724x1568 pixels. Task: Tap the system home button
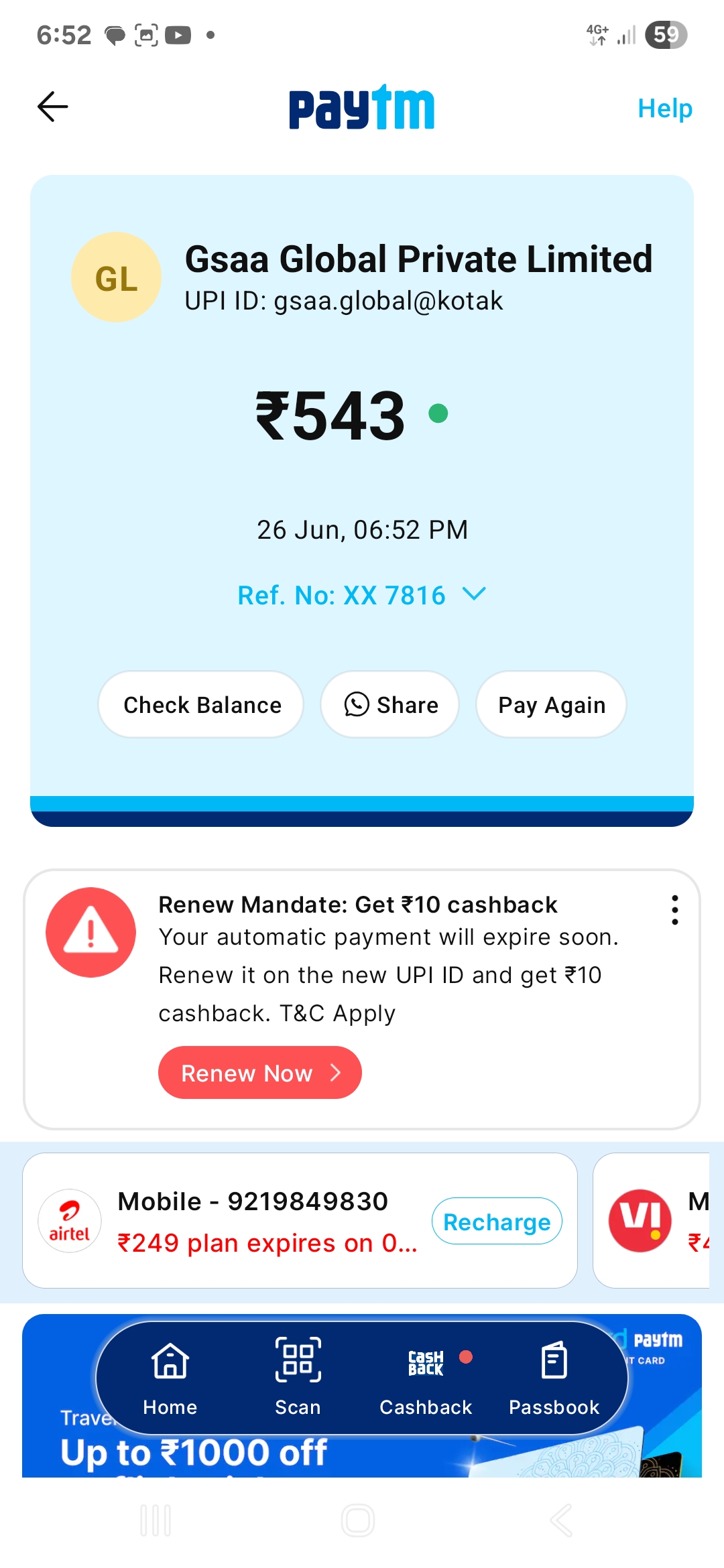[358, 1520]
